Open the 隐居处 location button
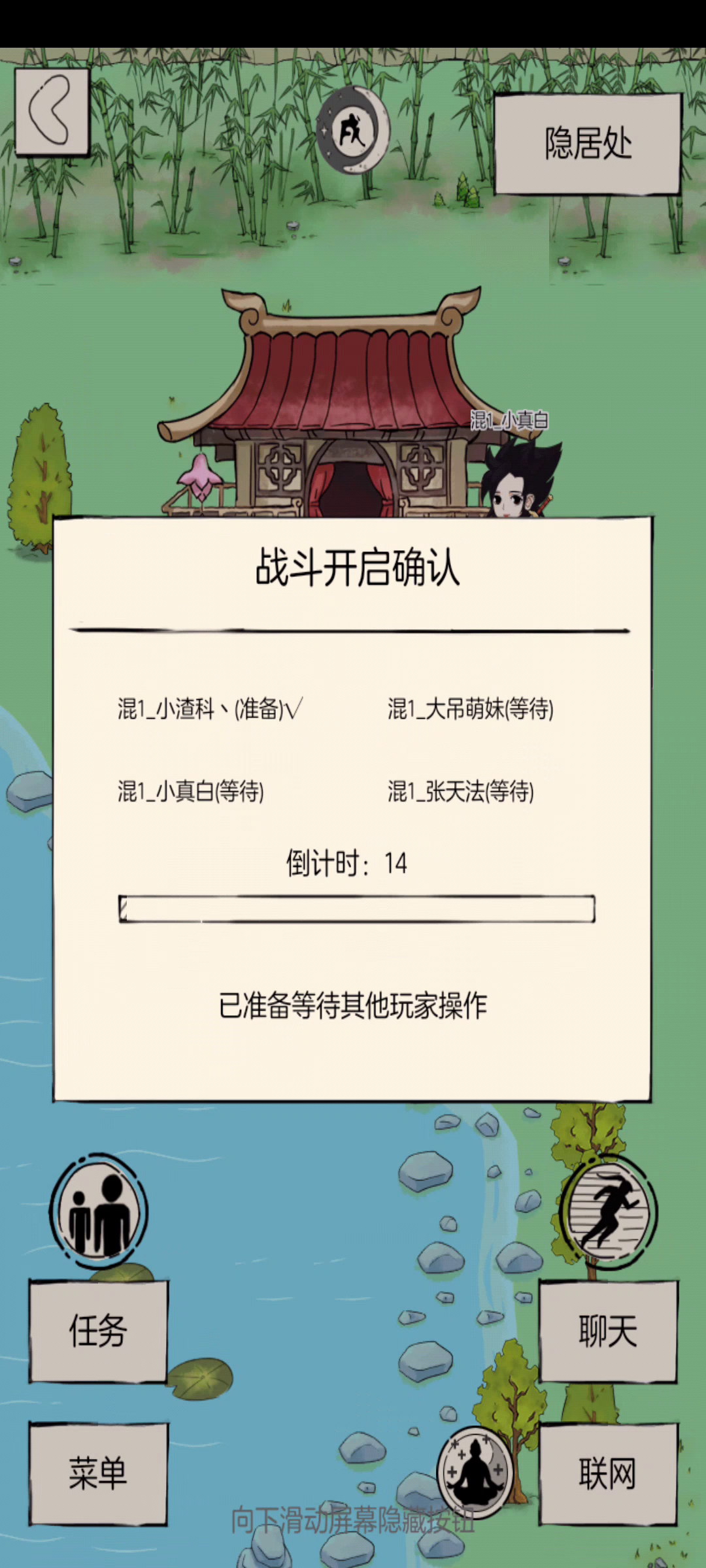706x1568 pixels. (x=587, y=144)
